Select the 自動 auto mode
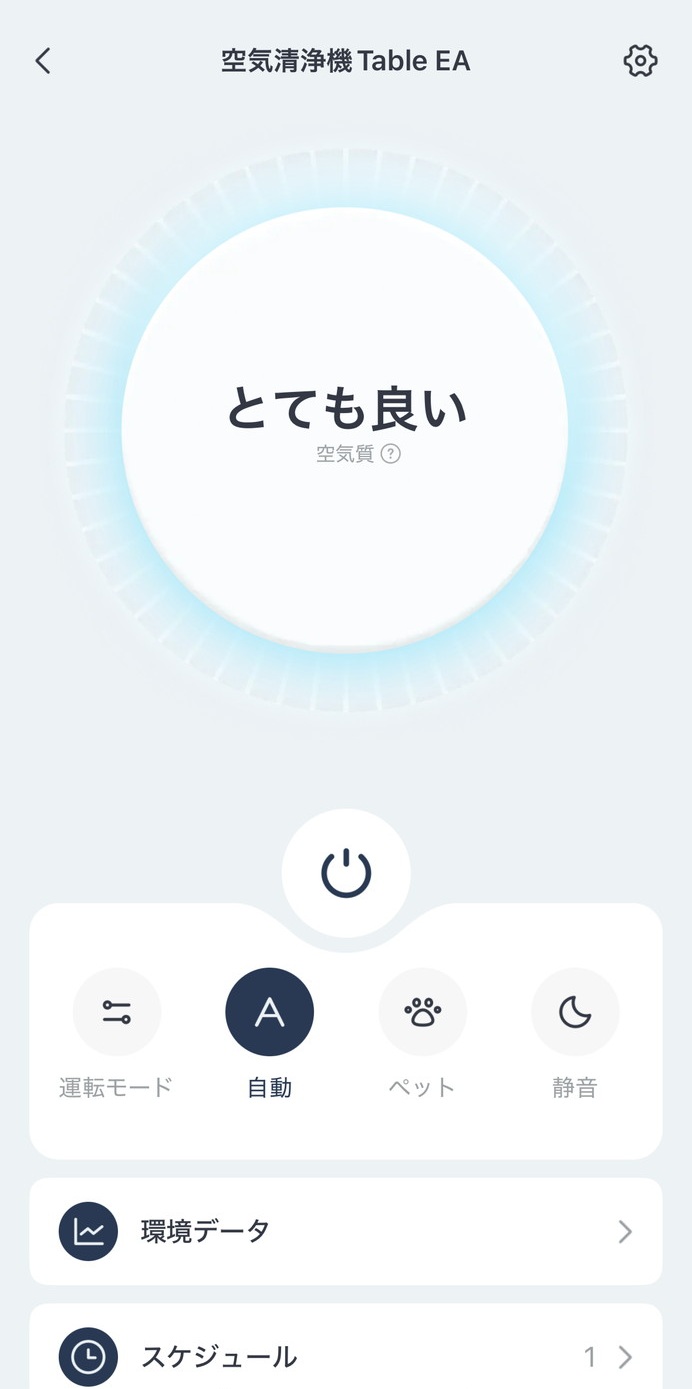This screenshot has height=1389, width=692. pos(269,1013)
